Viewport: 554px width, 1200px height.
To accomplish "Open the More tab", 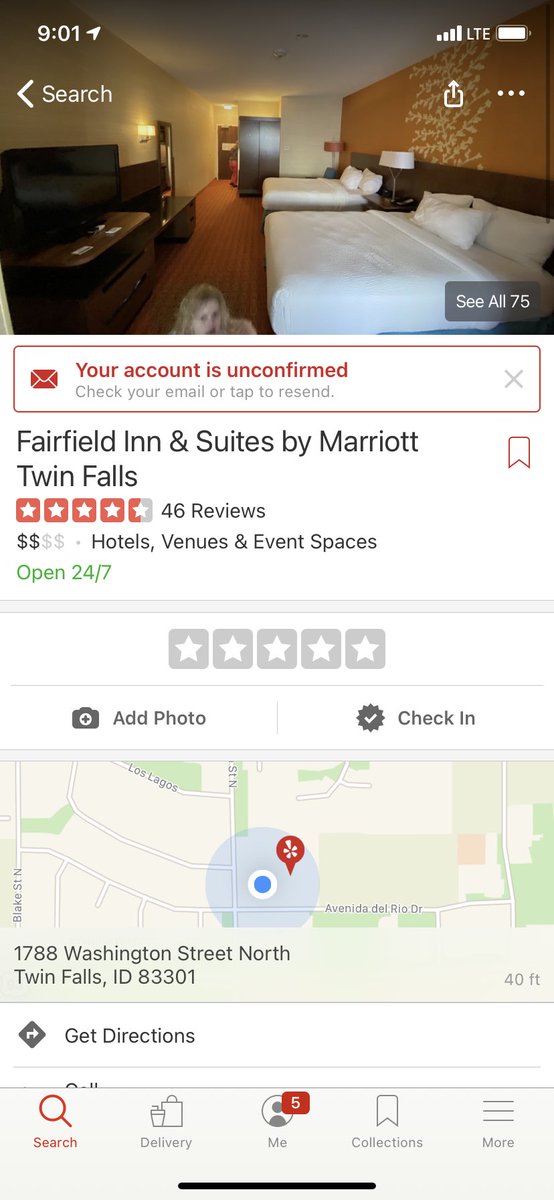I will 498,1122.
